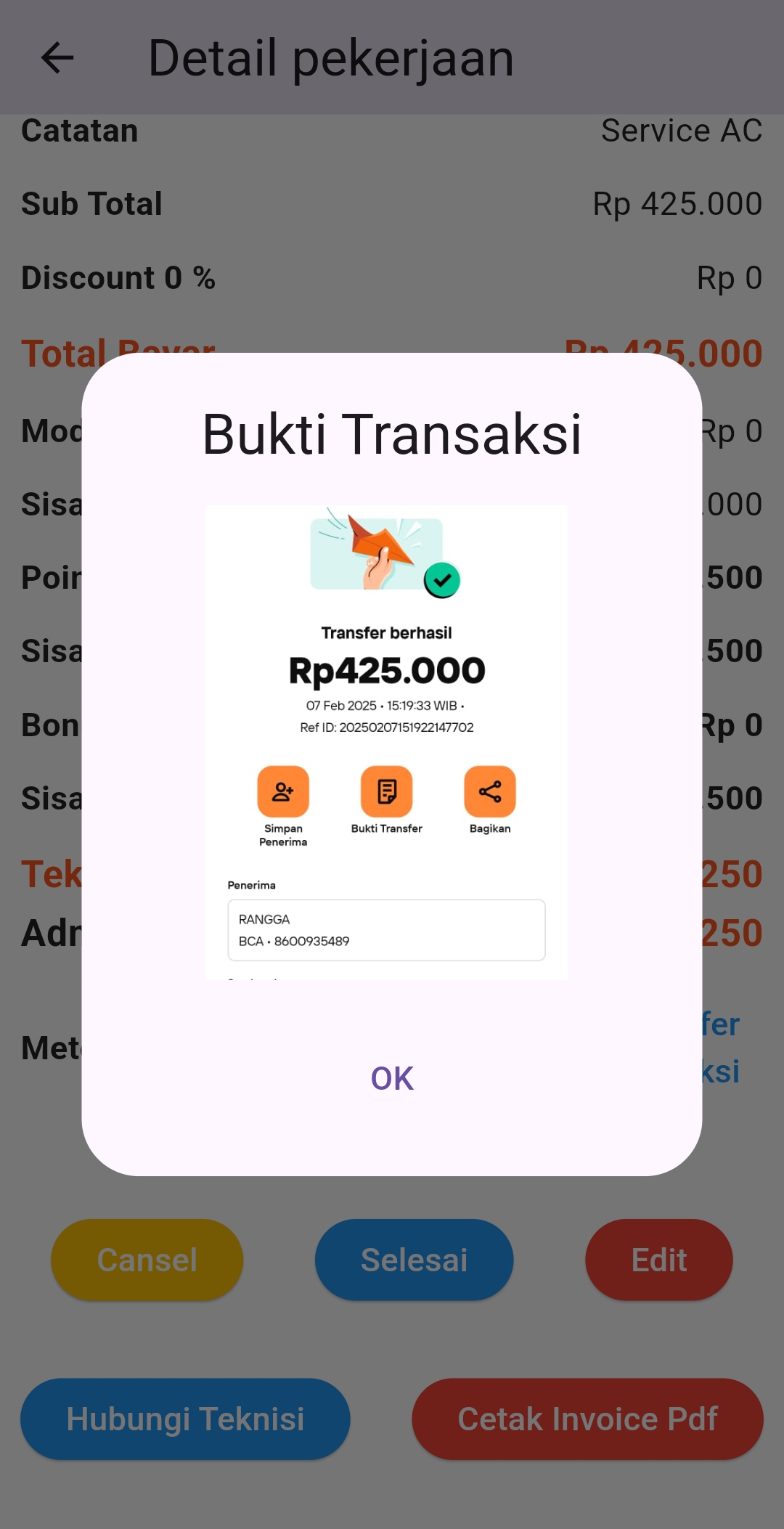Go back from Detail pekerjaan
The width and height of the screenshot is (784, 1529).
coord(57,58)
